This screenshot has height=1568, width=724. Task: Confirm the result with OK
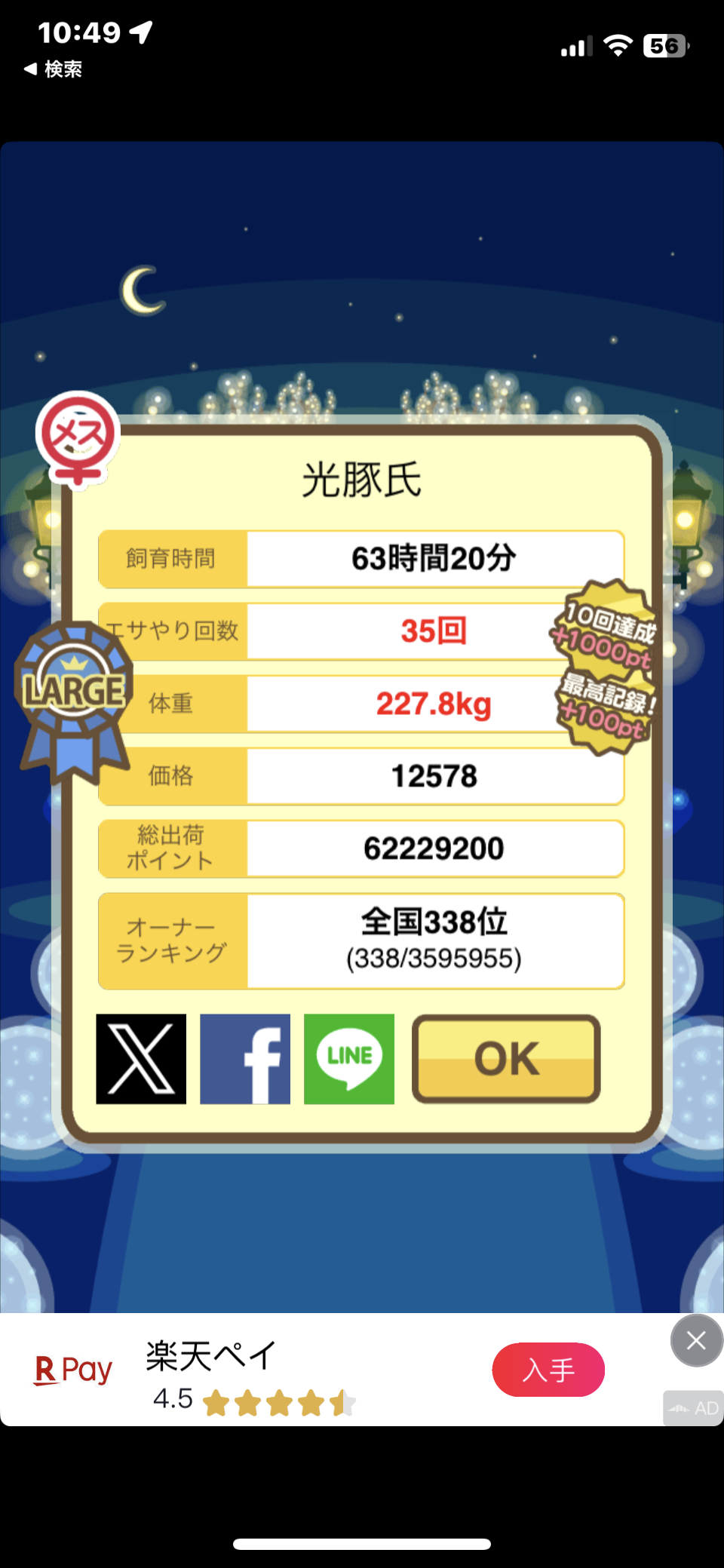click(x=506, y=1059)
